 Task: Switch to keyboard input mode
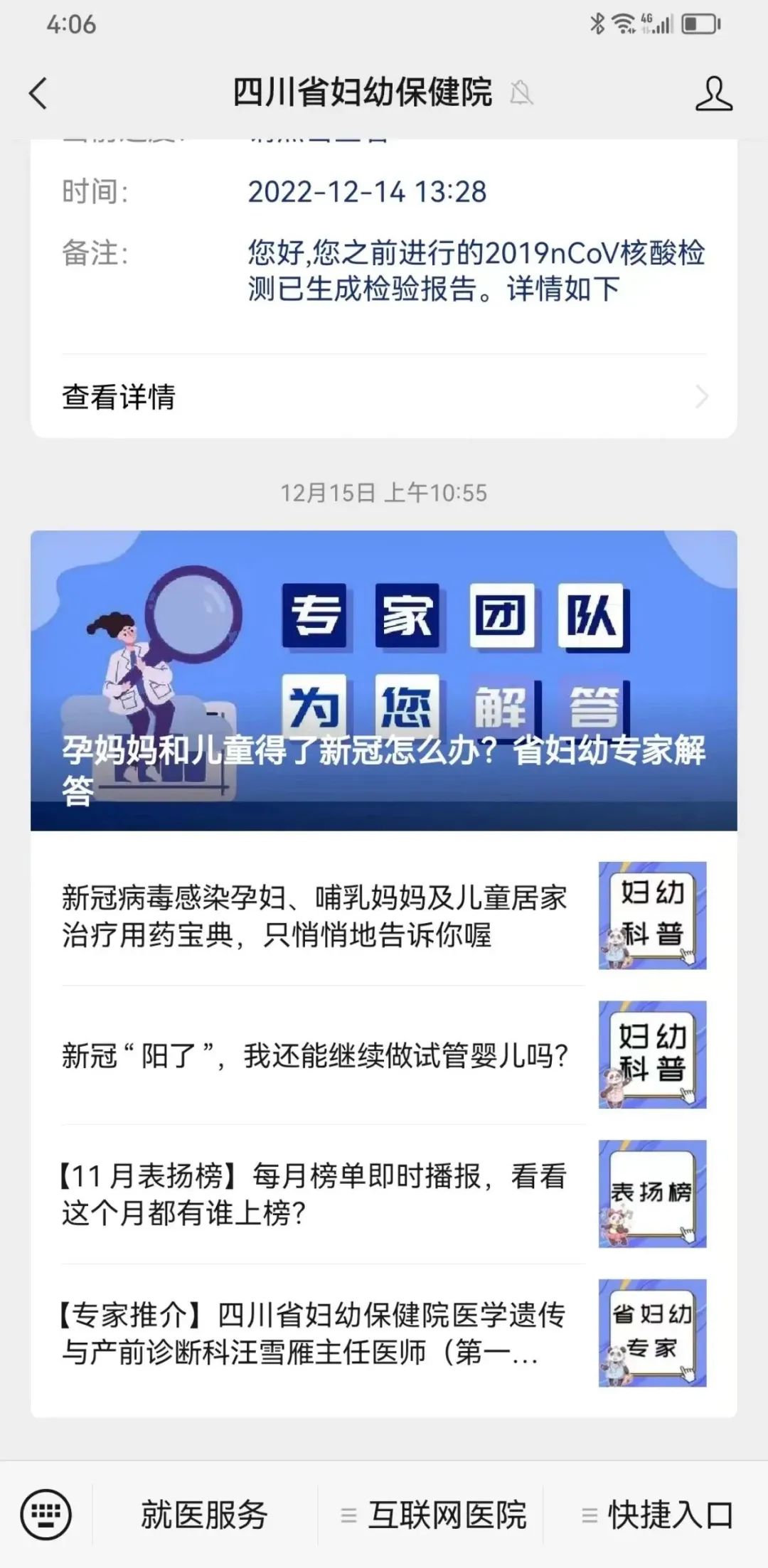coord(46,1514)
